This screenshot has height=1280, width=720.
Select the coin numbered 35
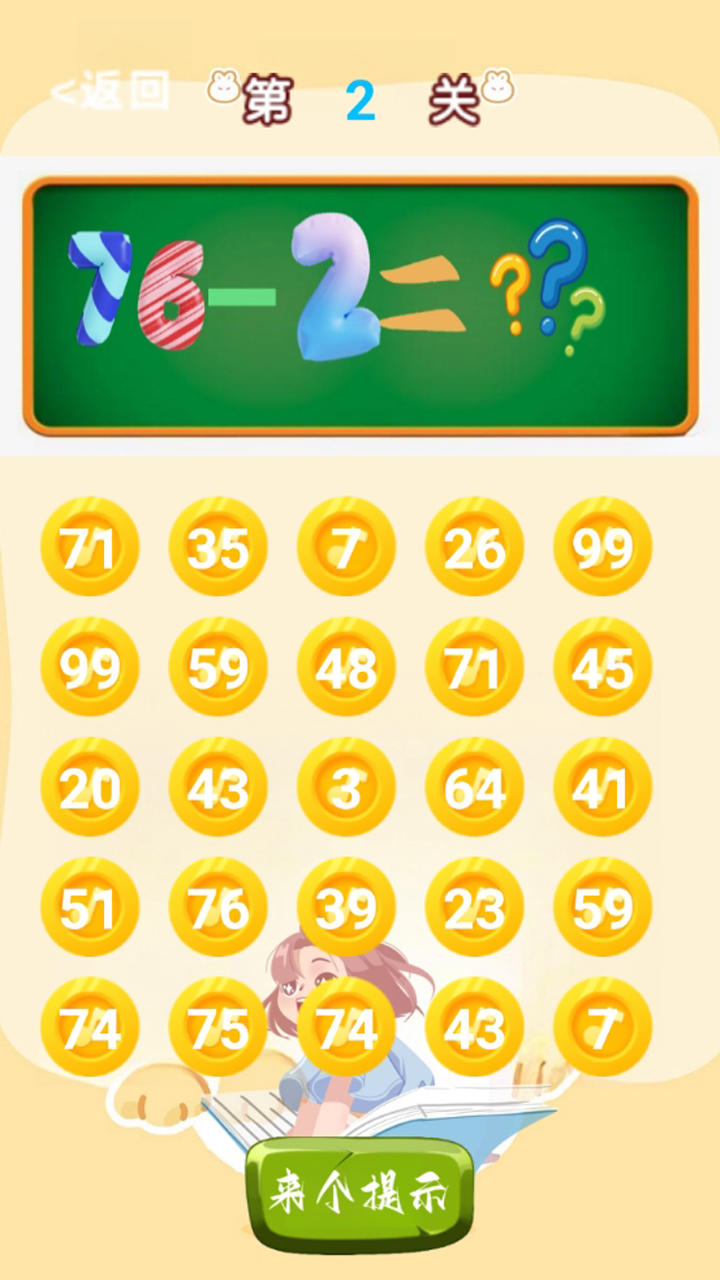click(218, 547)
